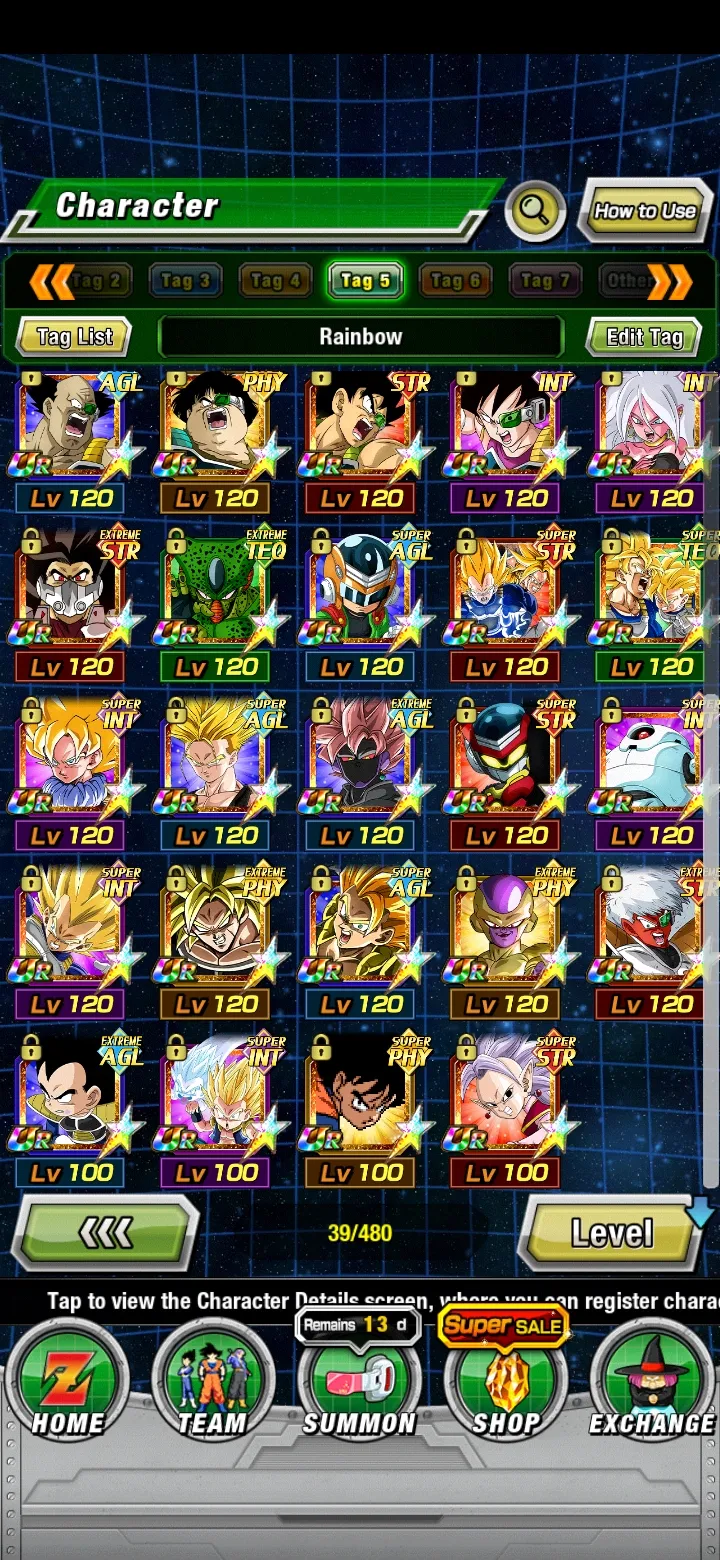
Task: Go back using the green arrow button
Action: (x=105, y=1233)
